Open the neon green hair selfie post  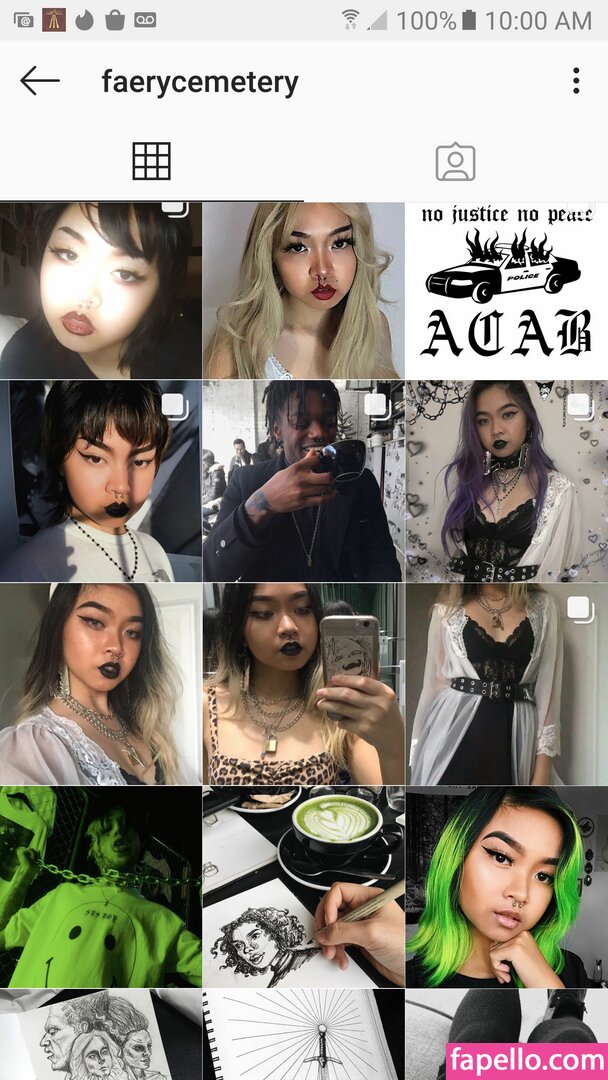coord(507,886)
